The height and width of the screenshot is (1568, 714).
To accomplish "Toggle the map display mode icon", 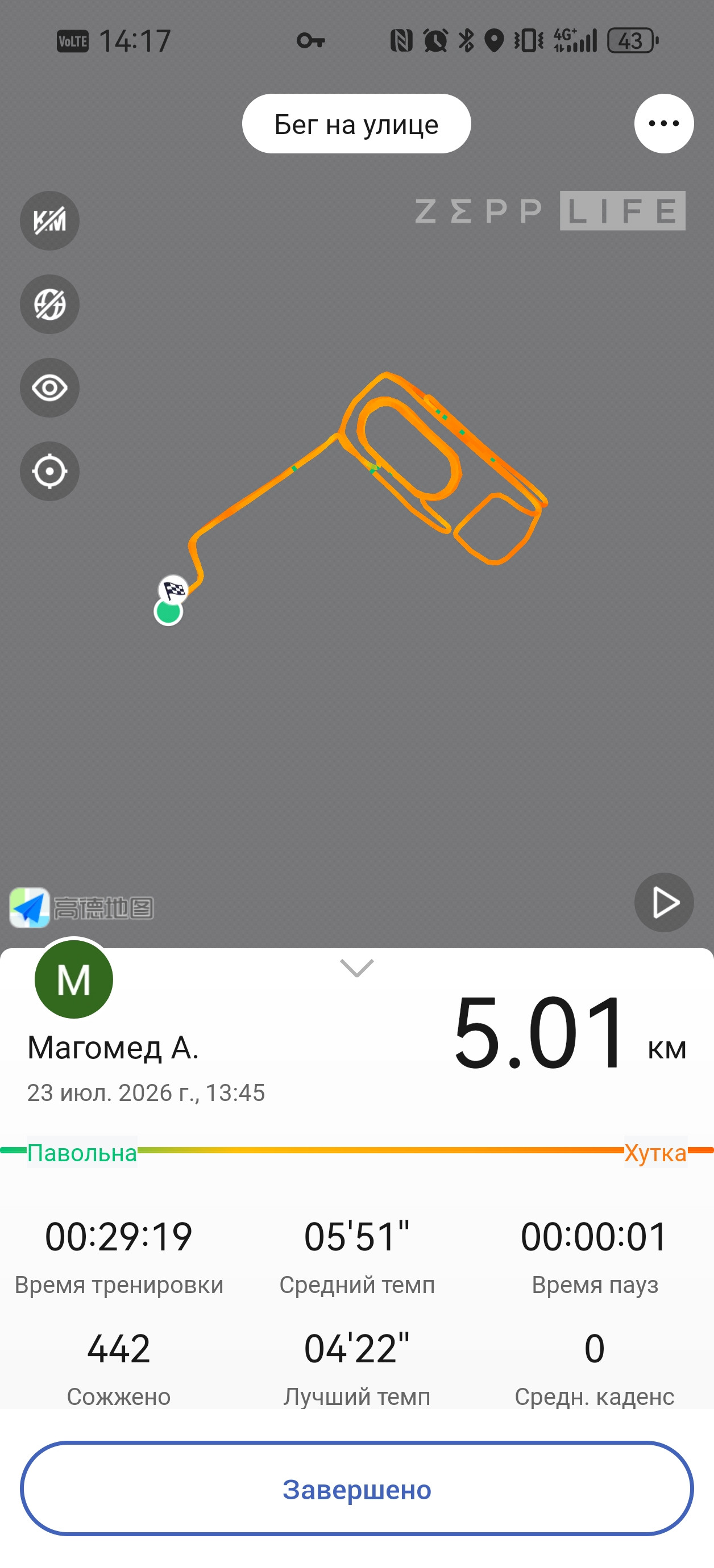I will 50,305.
